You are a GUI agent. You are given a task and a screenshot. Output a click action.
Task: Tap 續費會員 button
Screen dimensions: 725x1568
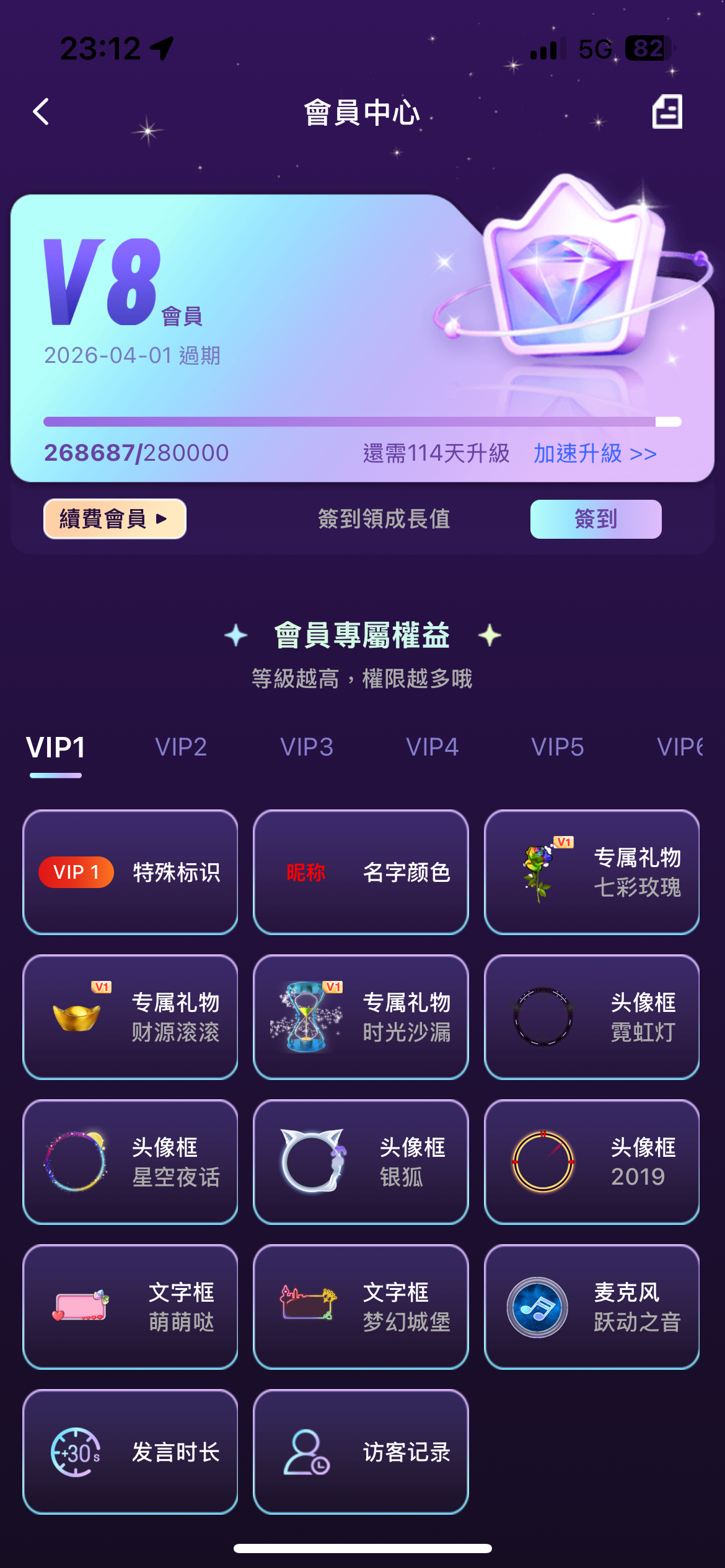pos(115,519)
